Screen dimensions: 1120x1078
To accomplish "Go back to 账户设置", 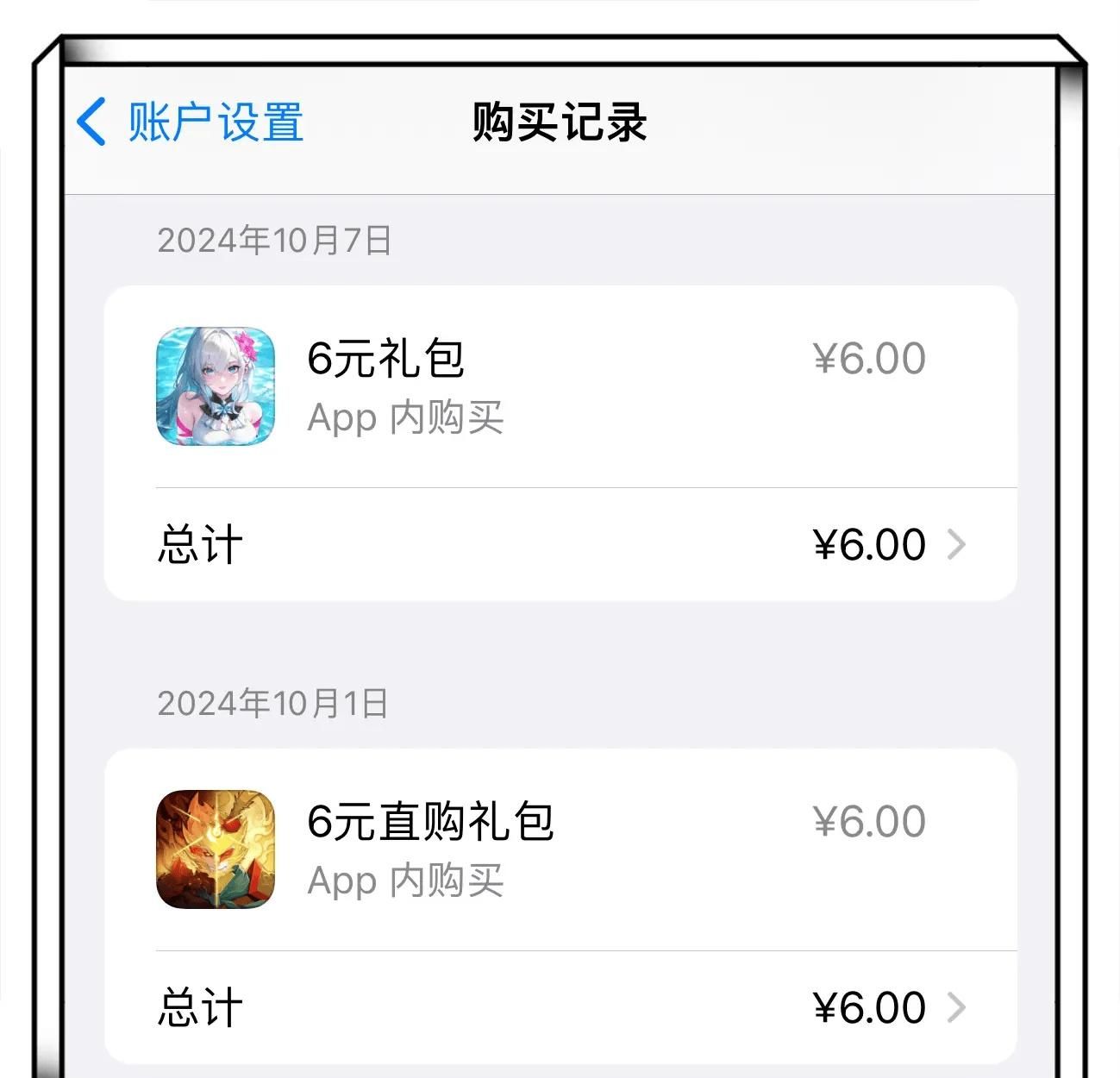I will coord(191,122).
